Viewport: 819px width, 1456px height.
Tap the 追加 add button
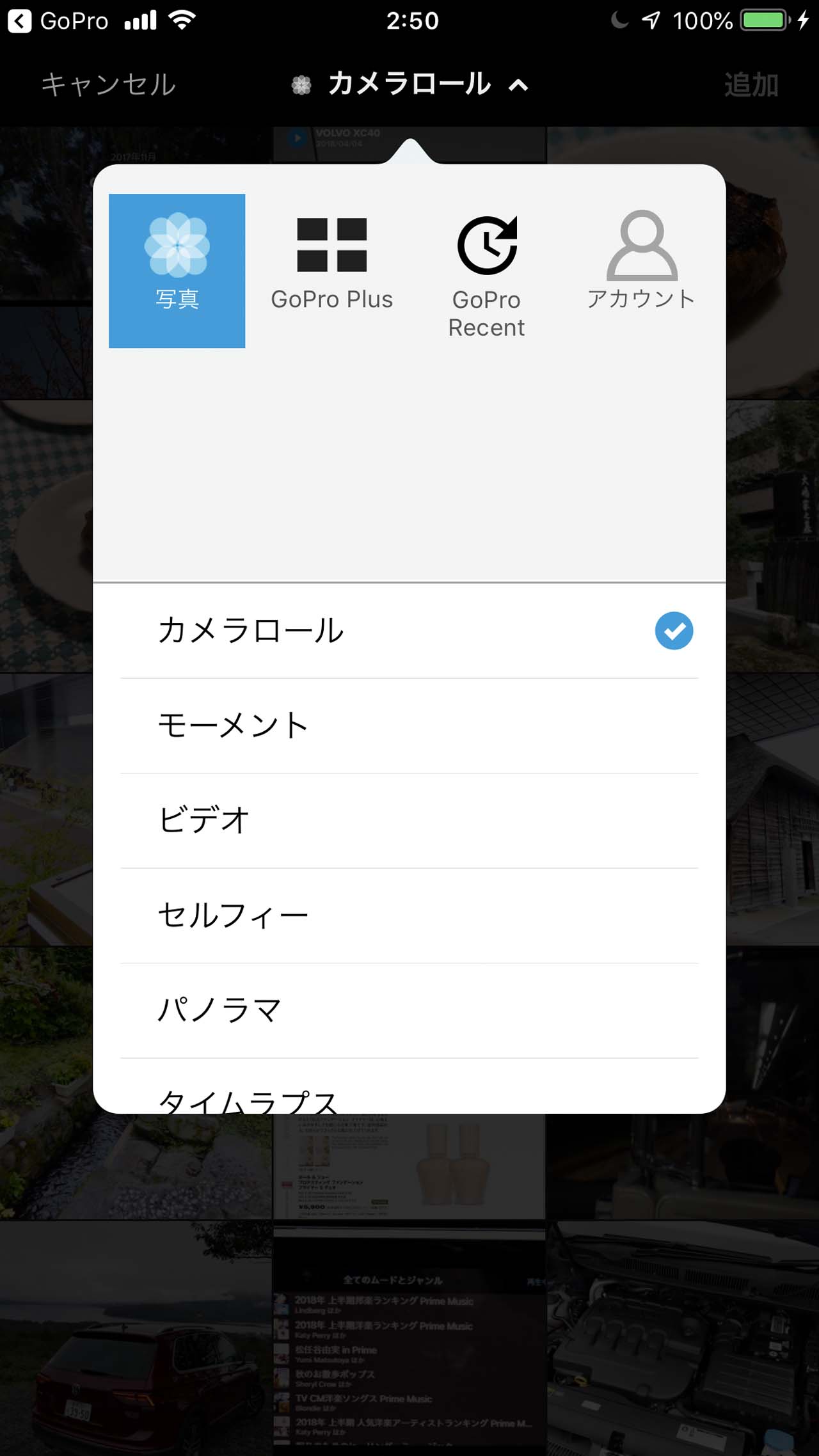pos(751,85)
